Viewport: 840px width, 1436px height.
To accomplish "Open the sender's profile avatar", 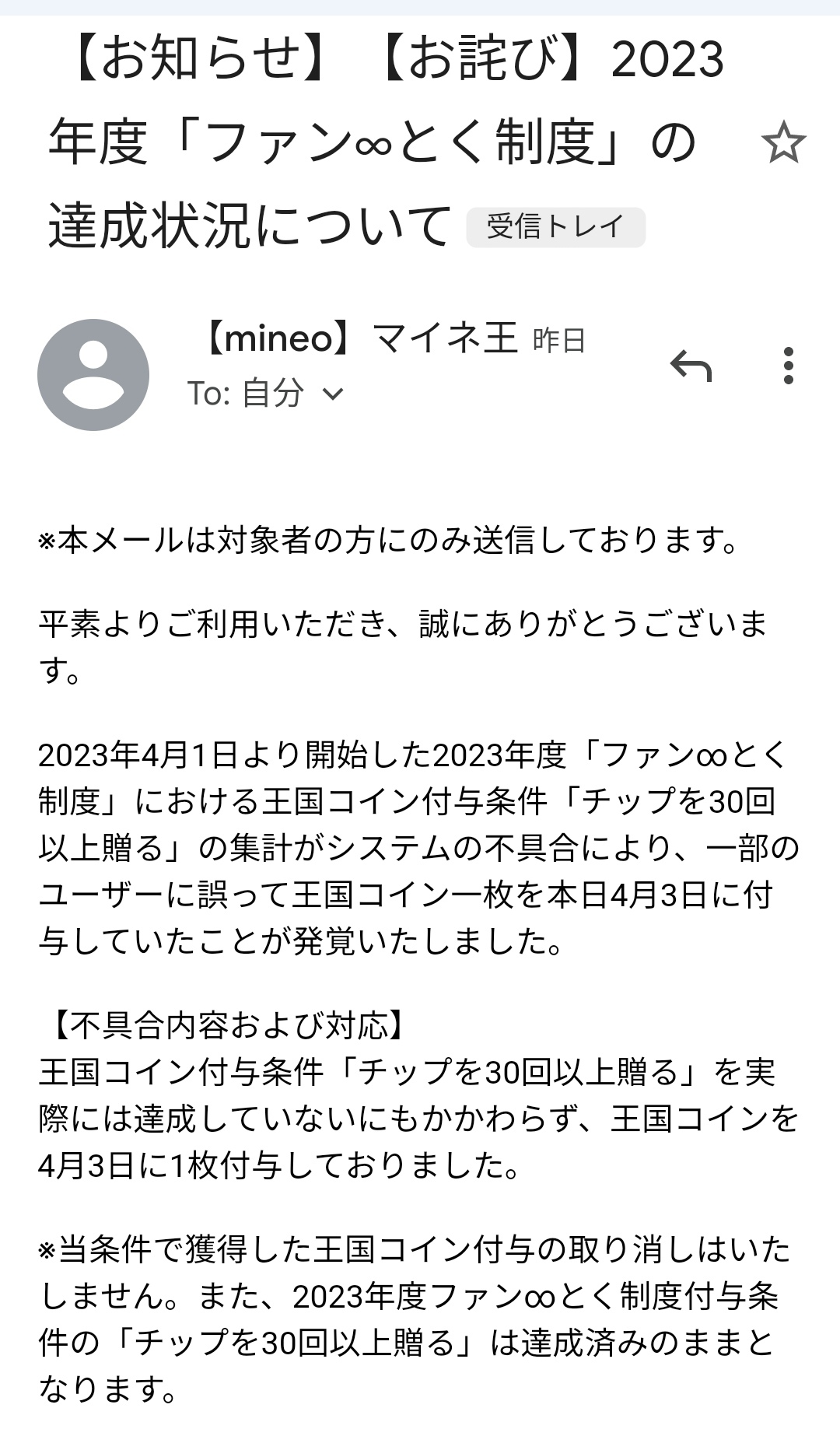I will pyautogui.click(x=93, y=375).
